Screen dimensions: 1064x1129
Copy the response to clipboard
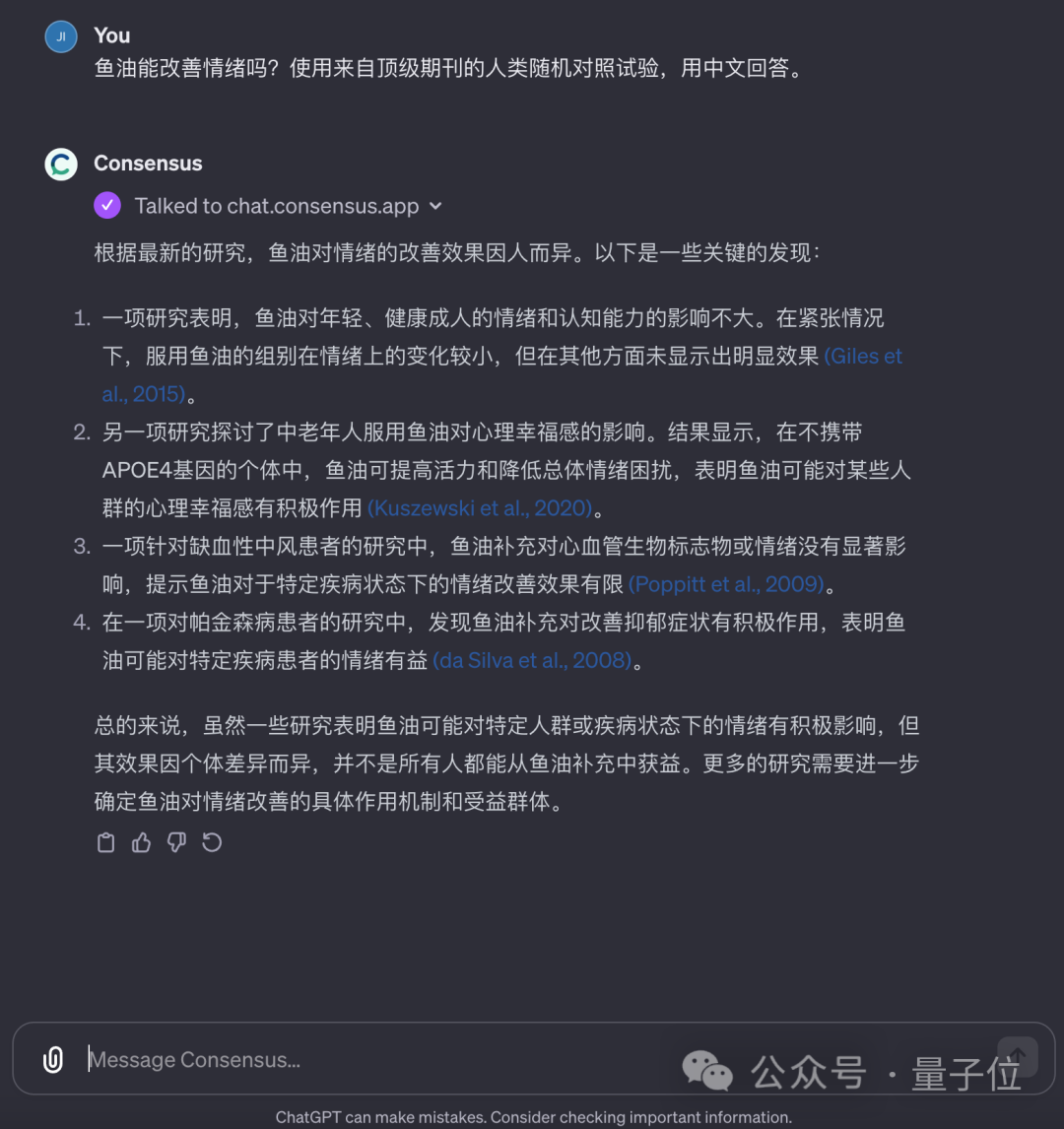pos(106,842)
